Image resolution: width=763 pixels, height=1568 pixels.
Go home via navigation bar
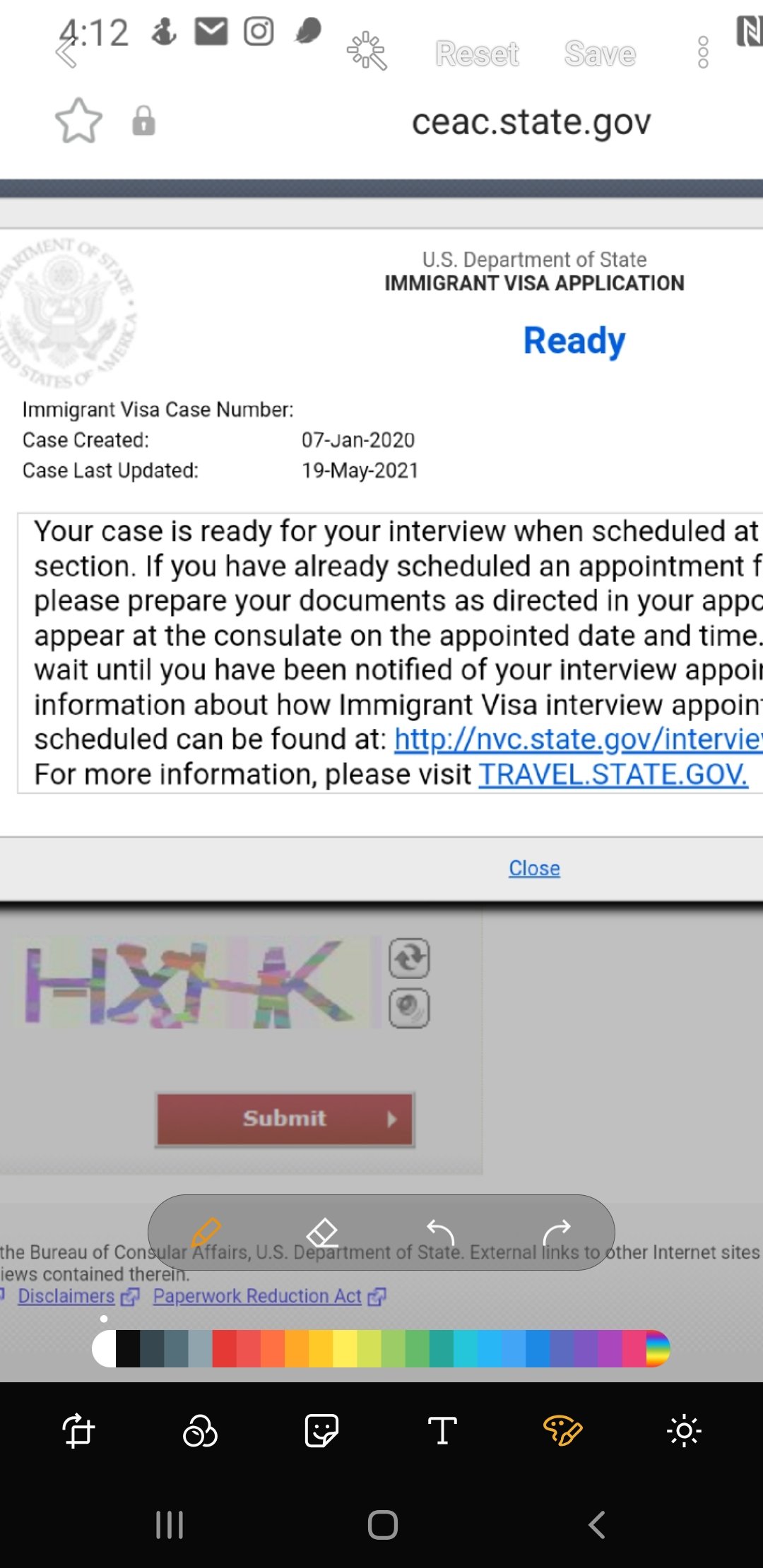[x=382, y=1524]
